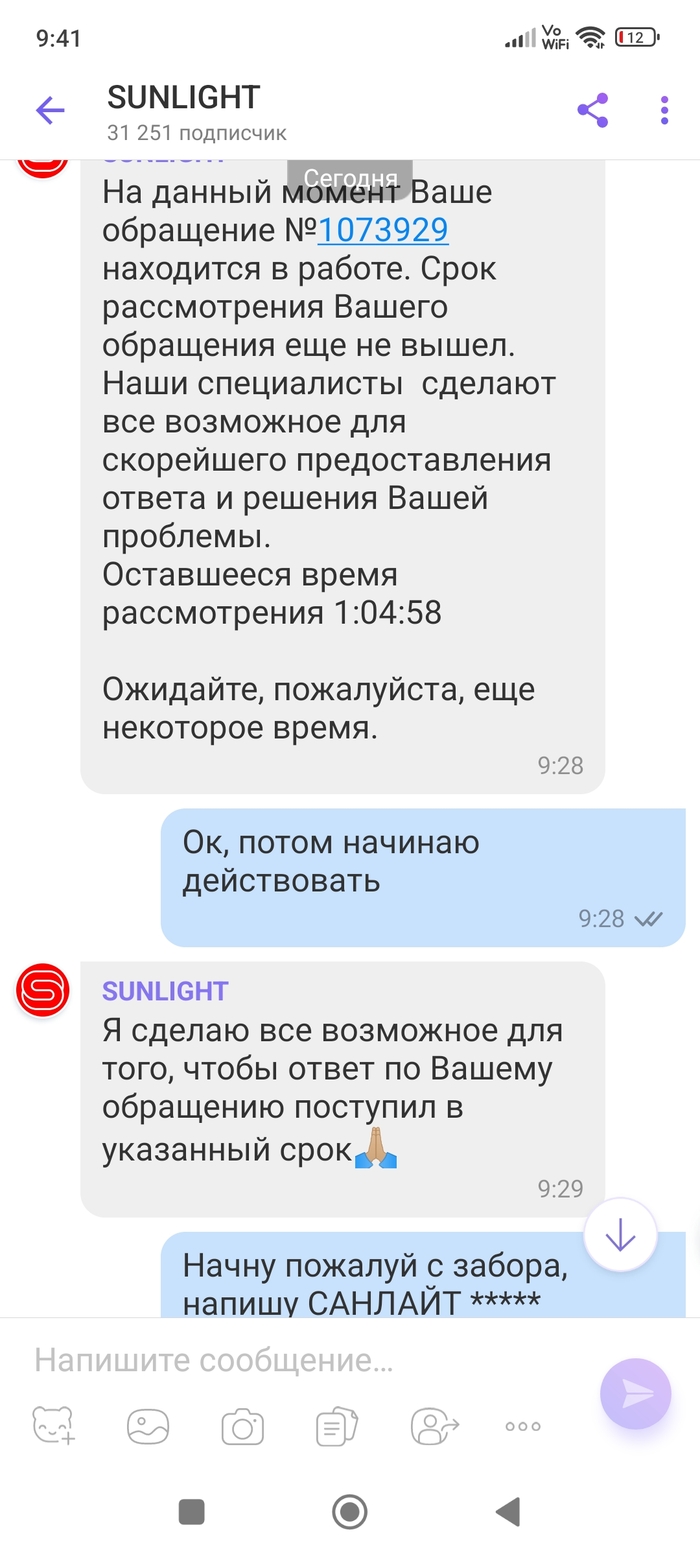The image size is (700, 1556).
Task: Open request number link 1073929
Action: click(383, 231)
